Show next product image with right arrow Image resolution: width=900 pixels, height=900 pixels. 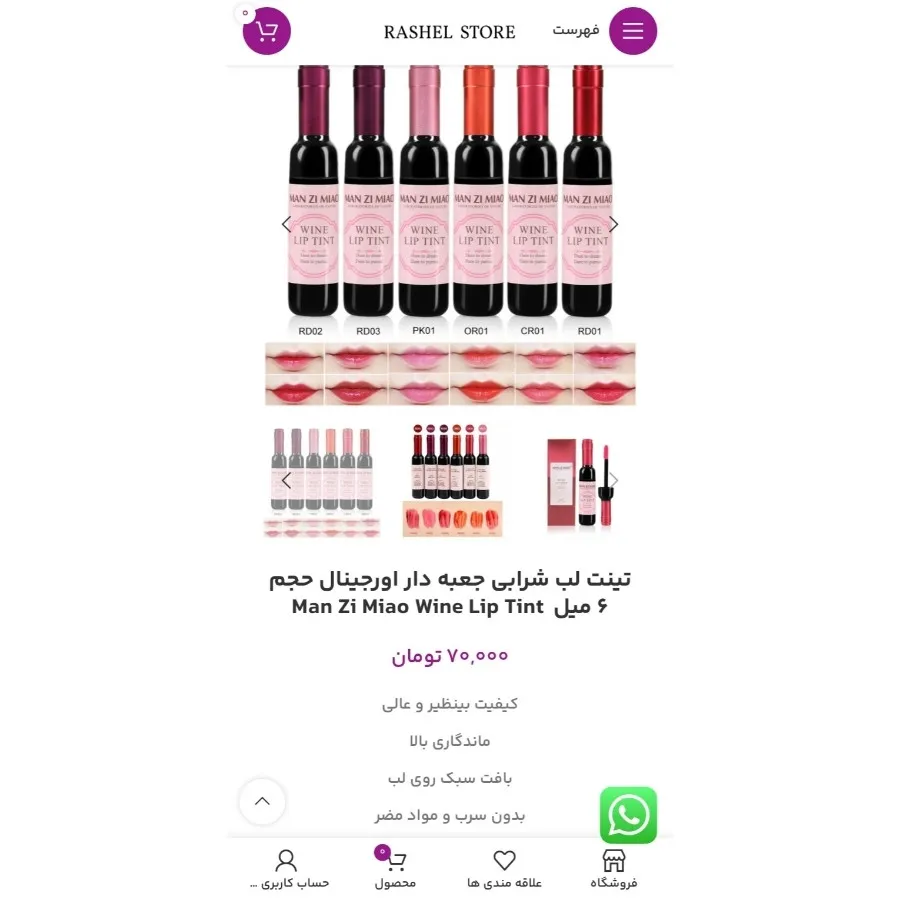[x=613, y=224]
